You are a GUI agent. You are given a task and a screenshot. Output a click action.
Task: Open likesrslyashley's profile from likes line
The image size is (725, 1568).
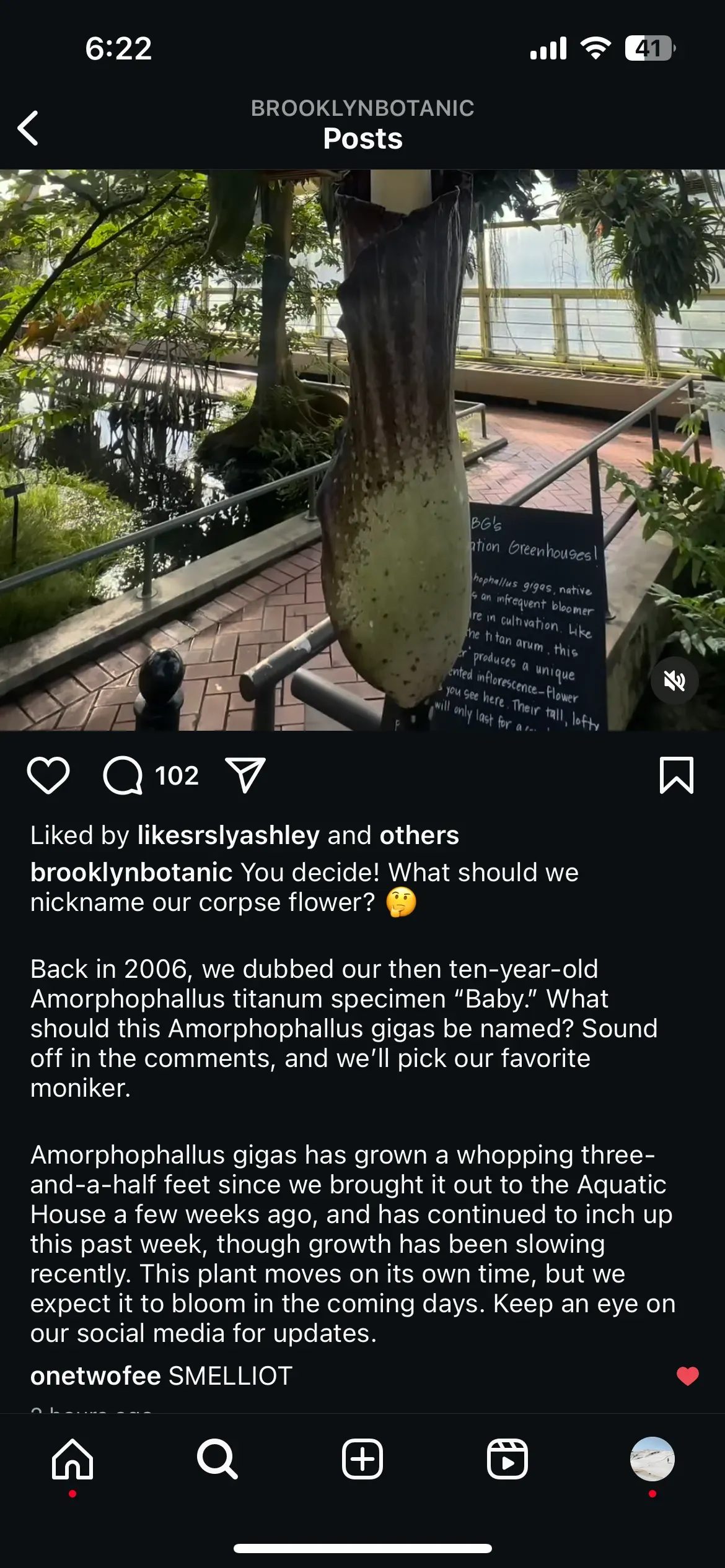[x=228, y=835]
